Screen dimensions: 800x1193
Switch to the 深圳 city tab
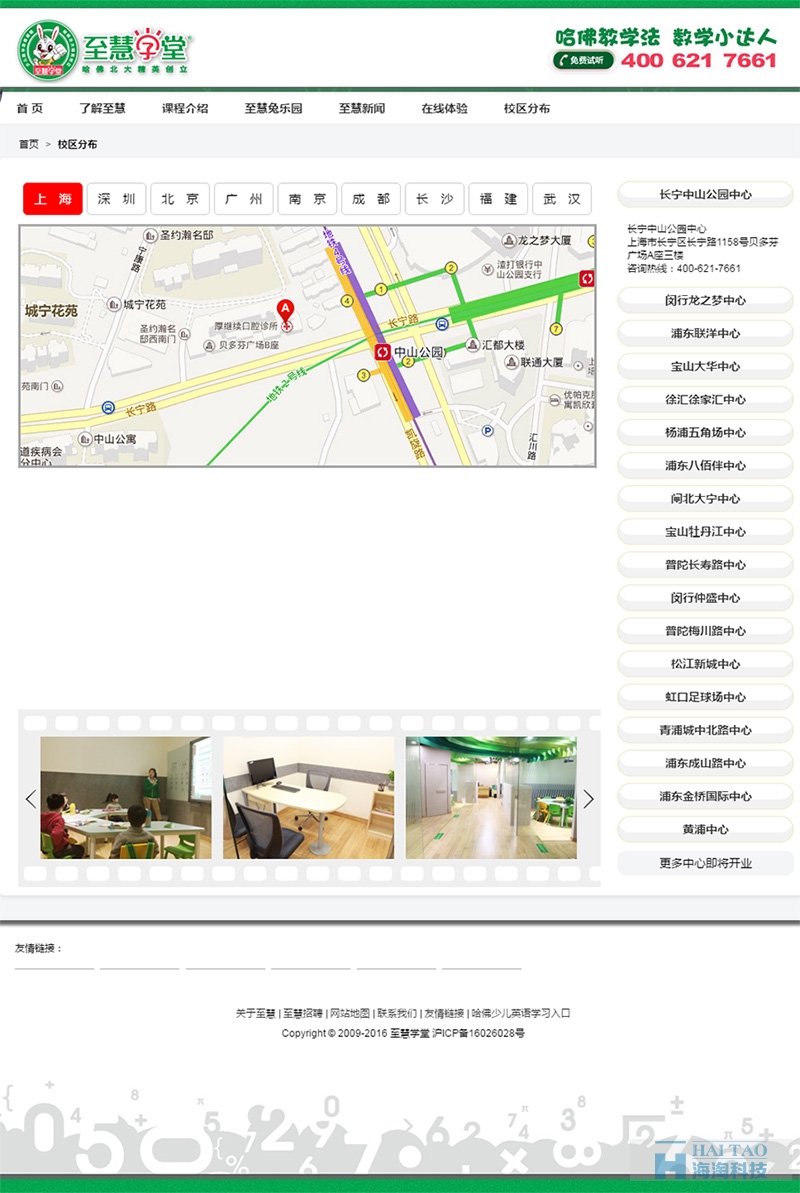pos(116,199)
